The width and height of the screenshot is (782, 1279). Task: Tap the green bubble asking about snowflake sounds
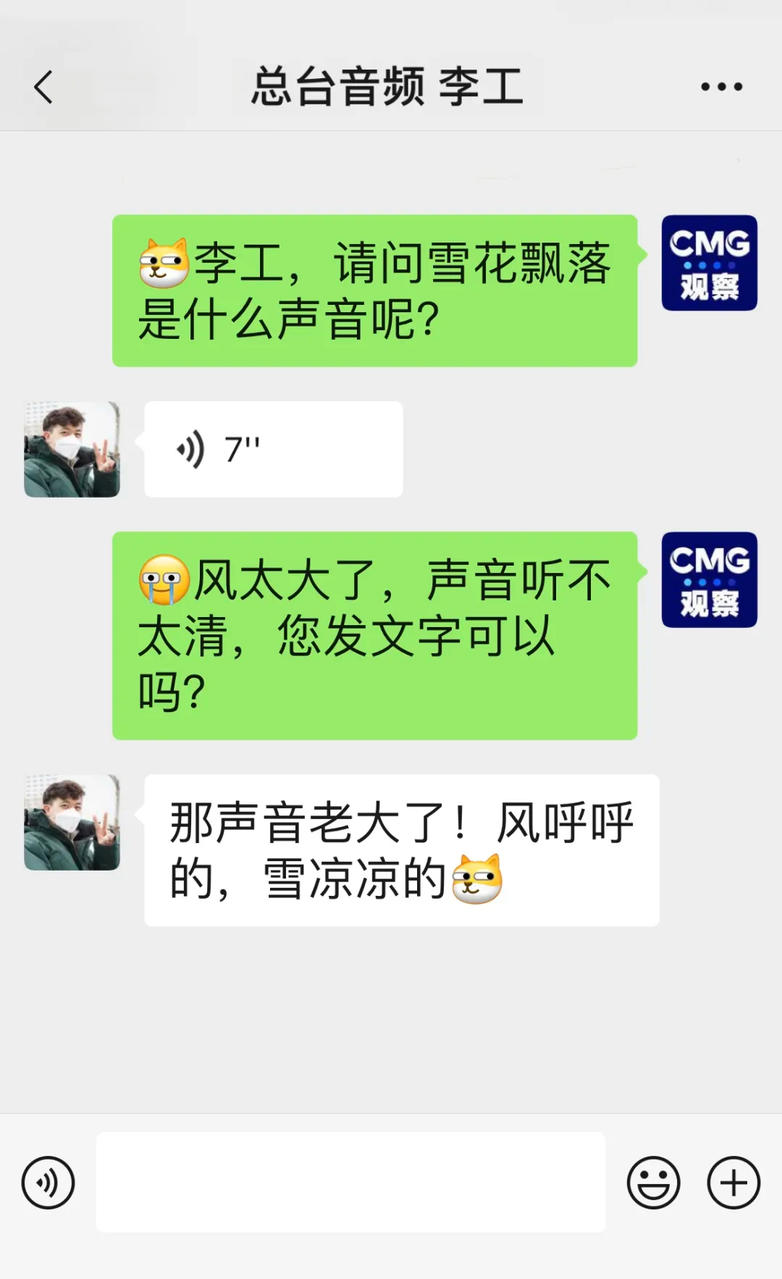click(375, 289)
